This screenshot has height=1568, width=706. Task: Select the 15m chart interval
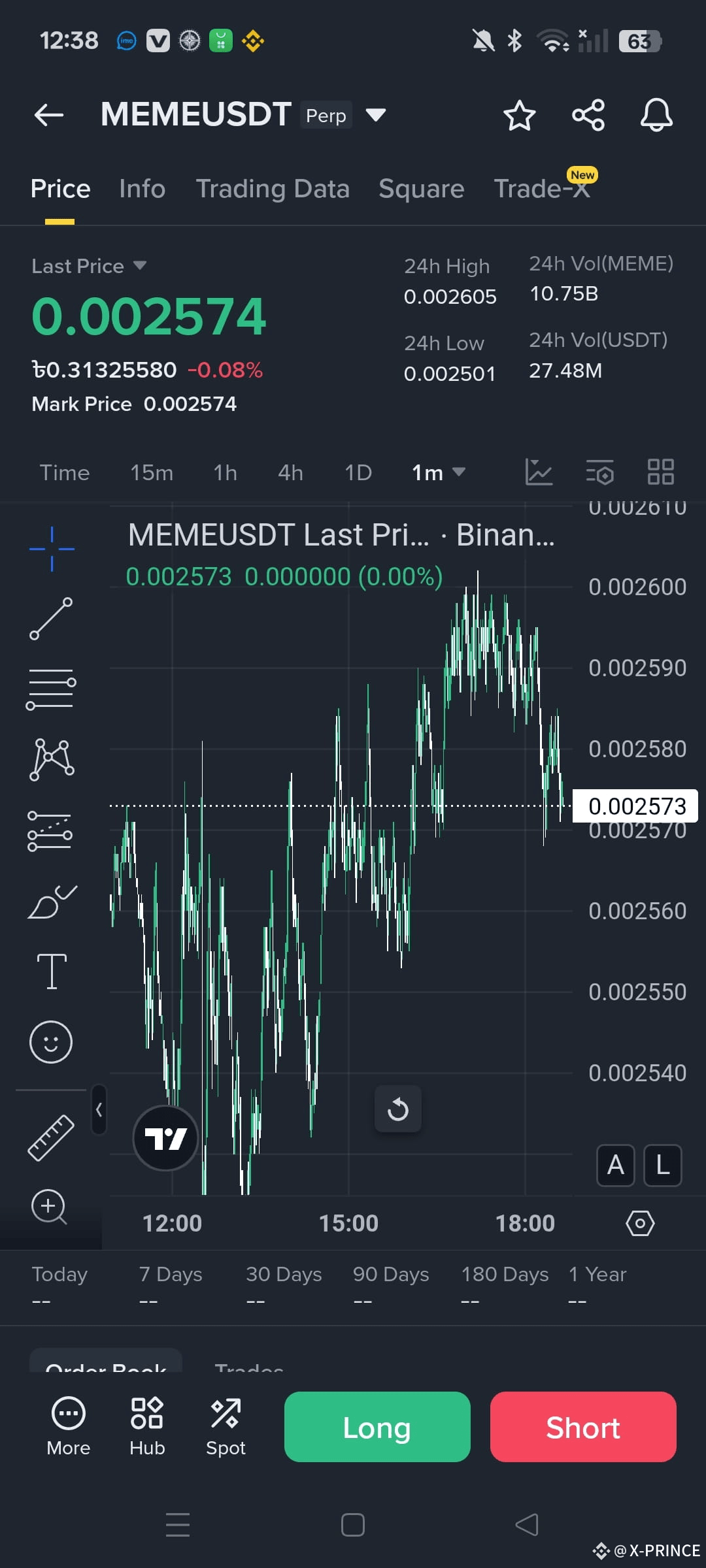(152, 472)
